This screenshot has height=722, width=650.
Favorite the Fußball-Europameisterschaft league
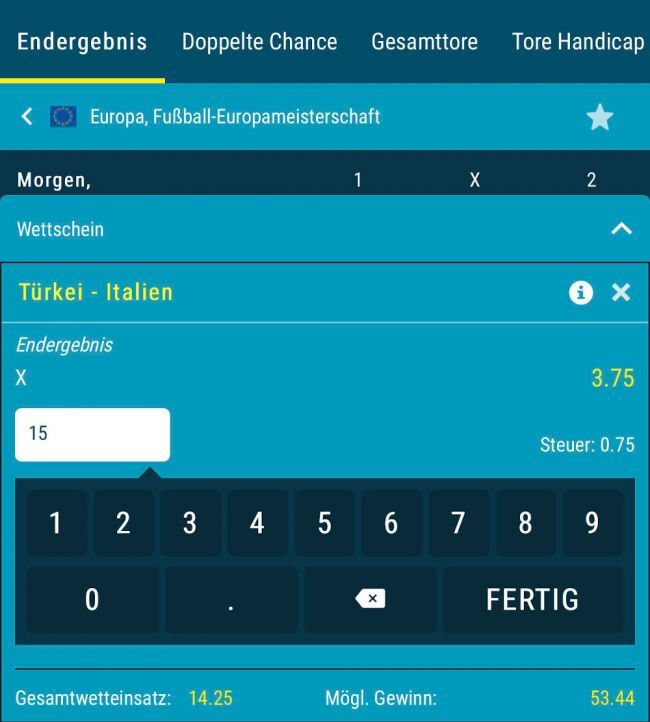(x=599, y=117)
